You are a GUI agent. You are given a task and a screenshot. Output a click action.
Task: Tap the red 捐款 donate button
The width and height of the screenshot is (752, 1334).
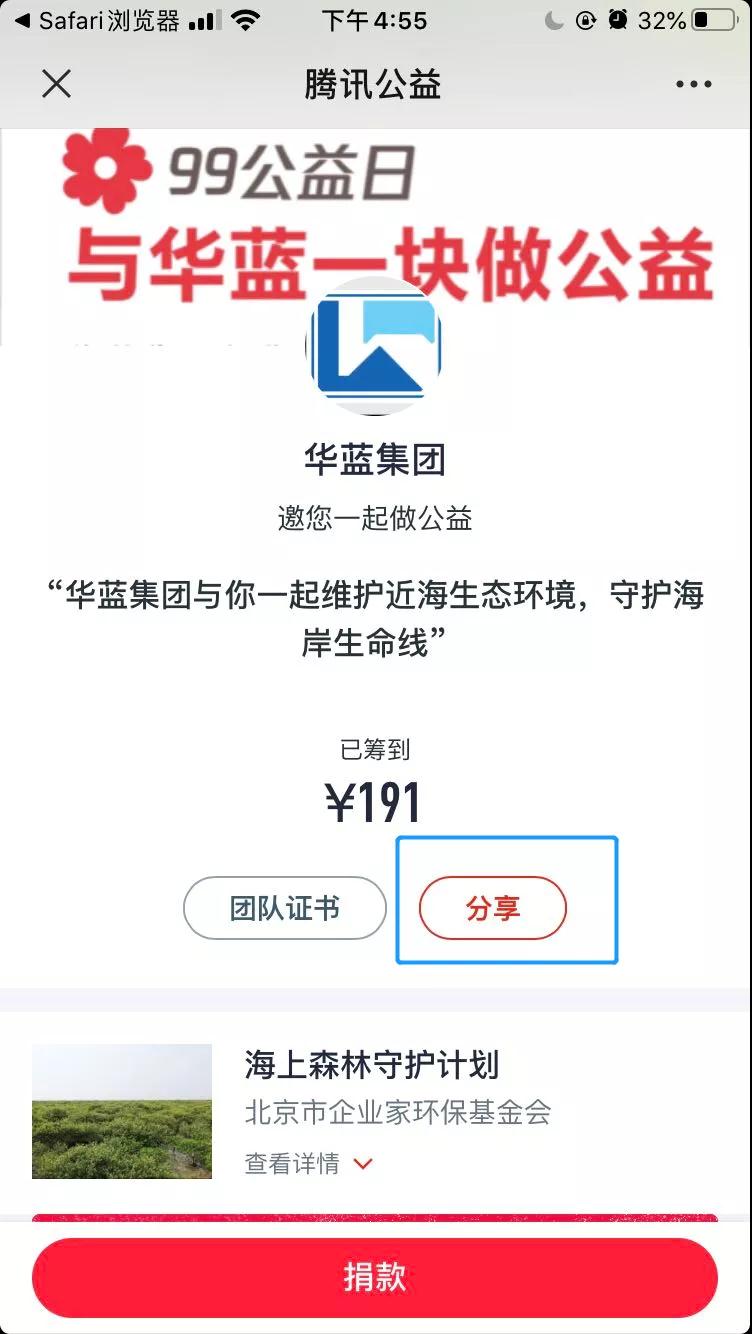point(375,1277)
